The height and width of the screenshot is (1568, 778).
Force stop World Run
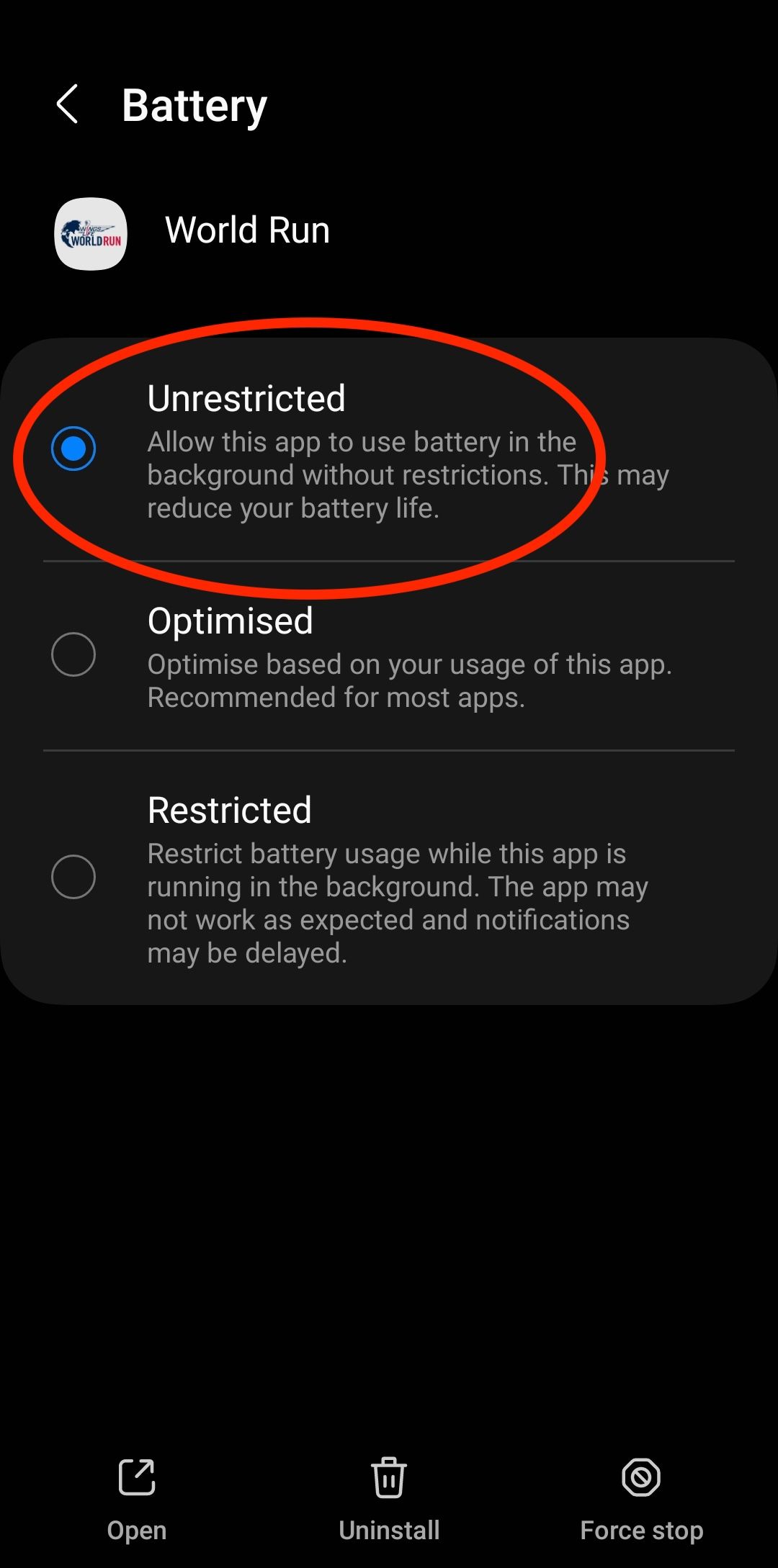click(641, 1496)
